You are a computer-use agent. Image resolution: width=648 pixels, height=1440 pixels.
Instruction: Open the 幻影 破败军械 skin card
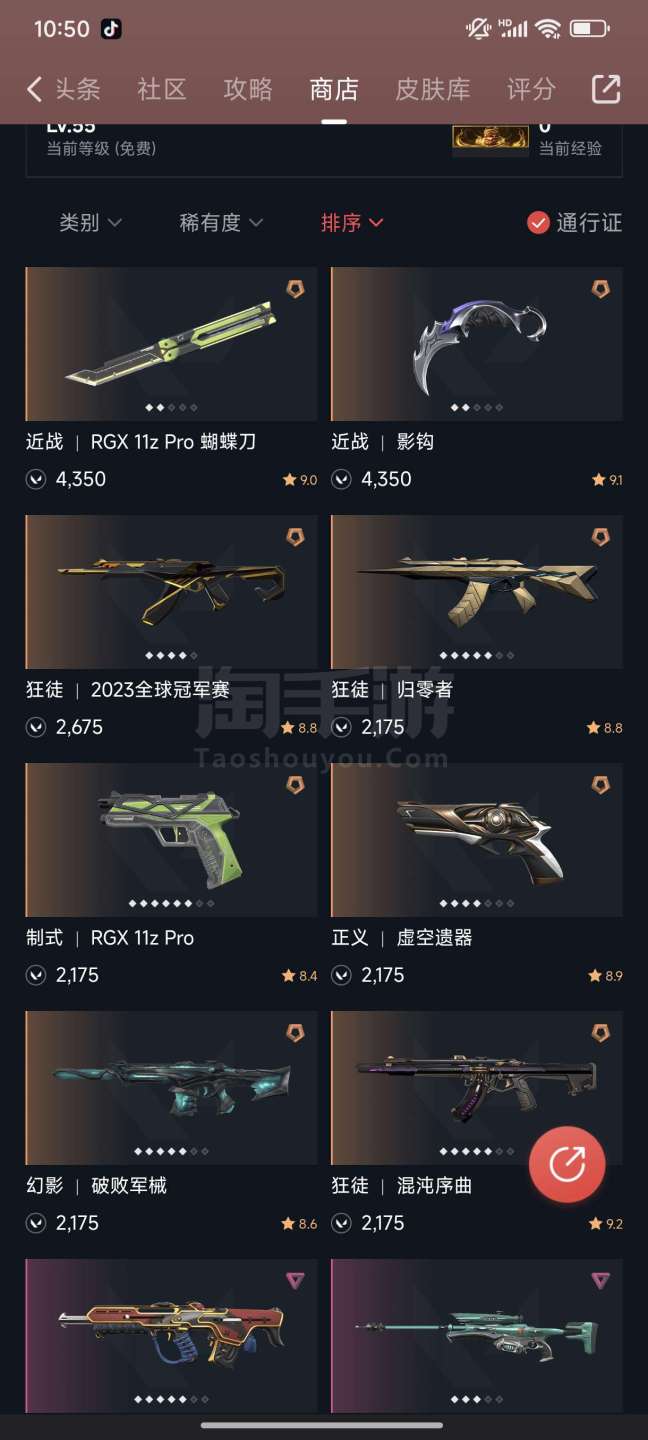171,1088
